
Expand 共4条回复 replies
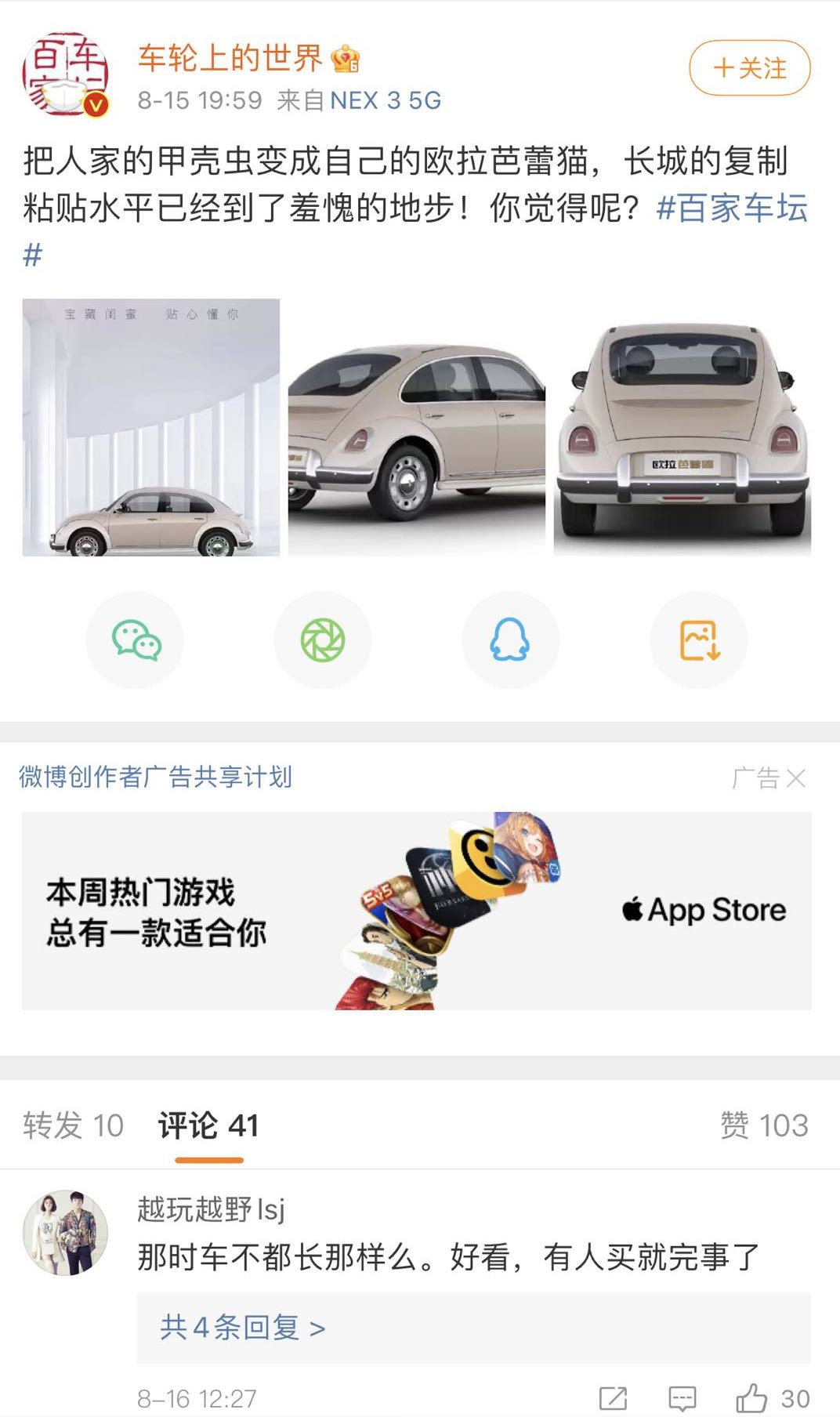[243, 1328]
